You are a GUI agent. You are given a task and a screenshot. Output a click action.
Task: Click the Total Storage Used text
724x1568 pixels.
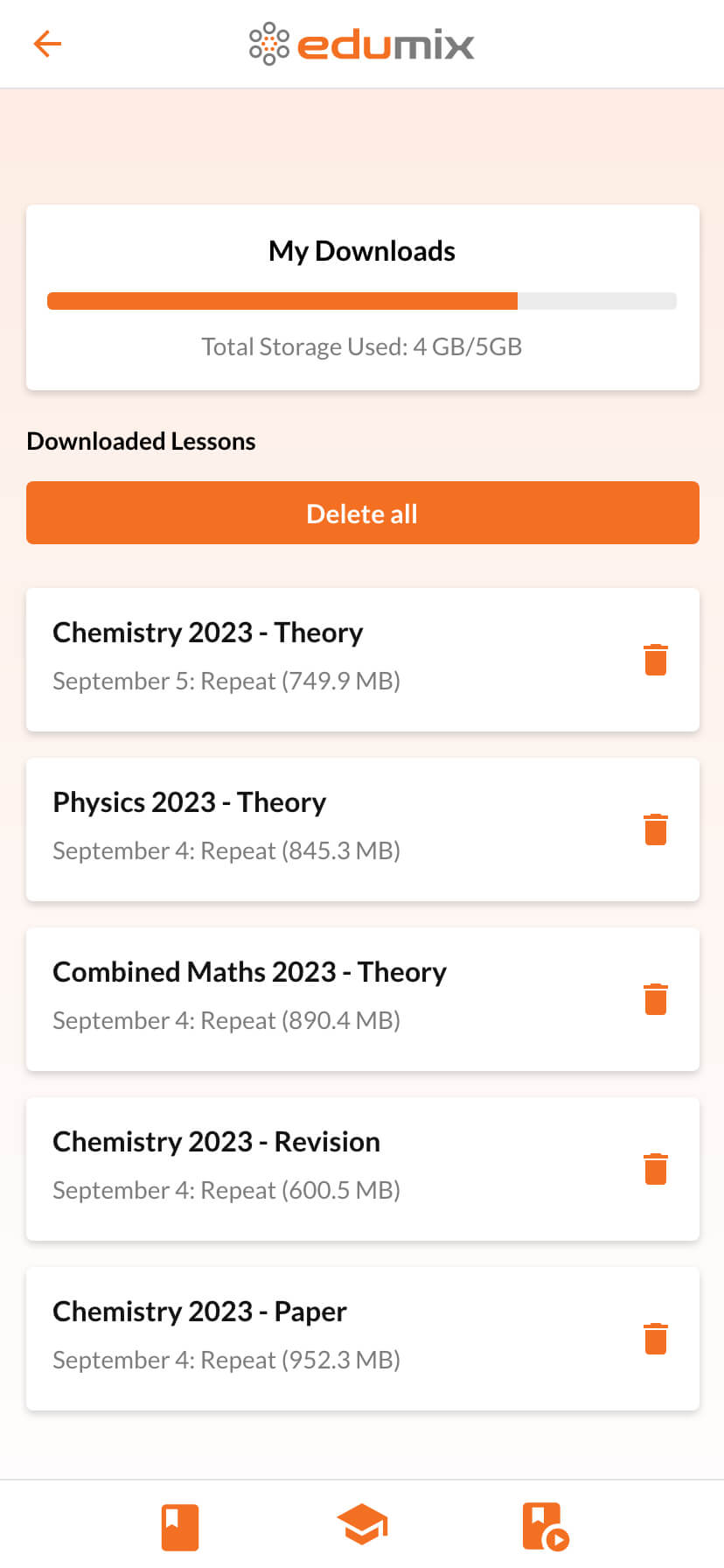tap(362, 346)
